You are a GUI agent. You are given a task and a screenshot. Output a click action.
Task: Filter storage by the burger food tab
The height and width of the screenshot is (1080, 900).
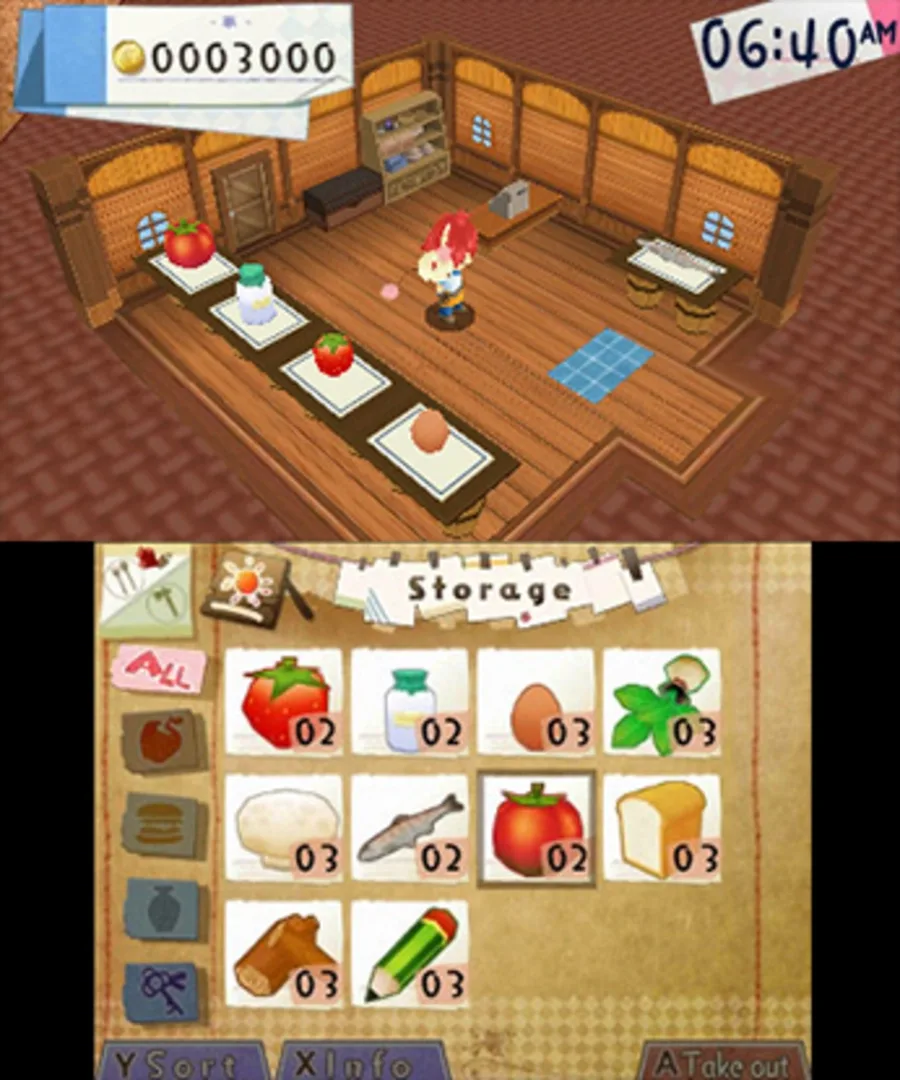[162, 825]
